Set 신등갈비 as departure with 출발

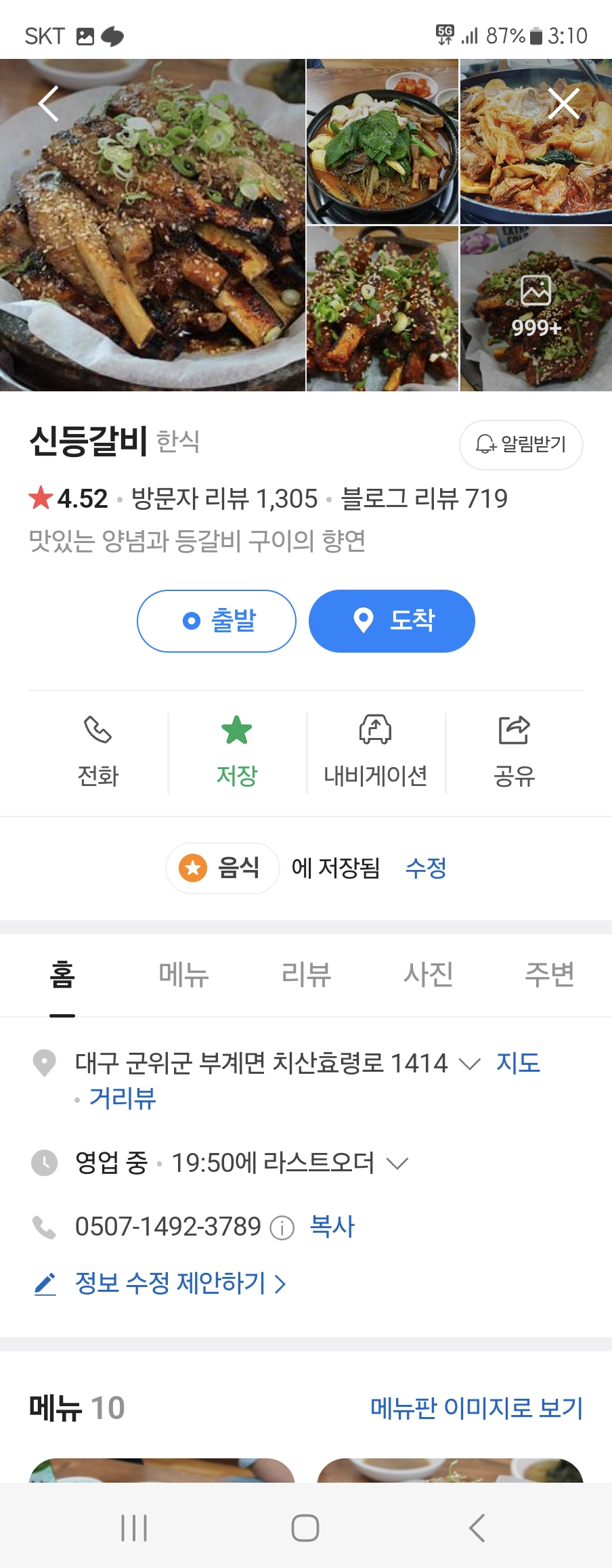click(217, 621)
